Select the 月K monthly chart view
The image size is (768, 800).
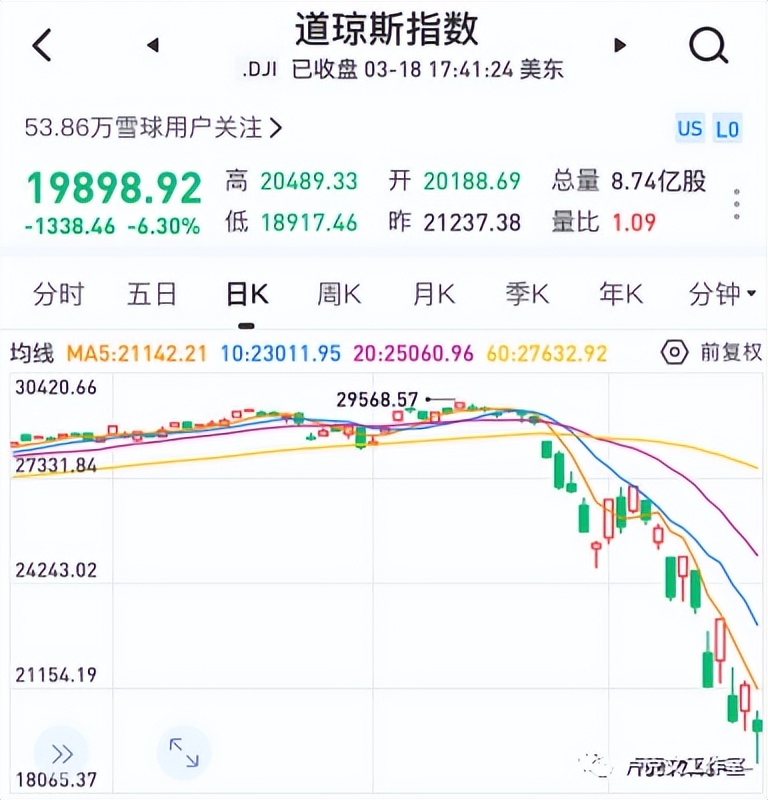(x=430, y=293)
